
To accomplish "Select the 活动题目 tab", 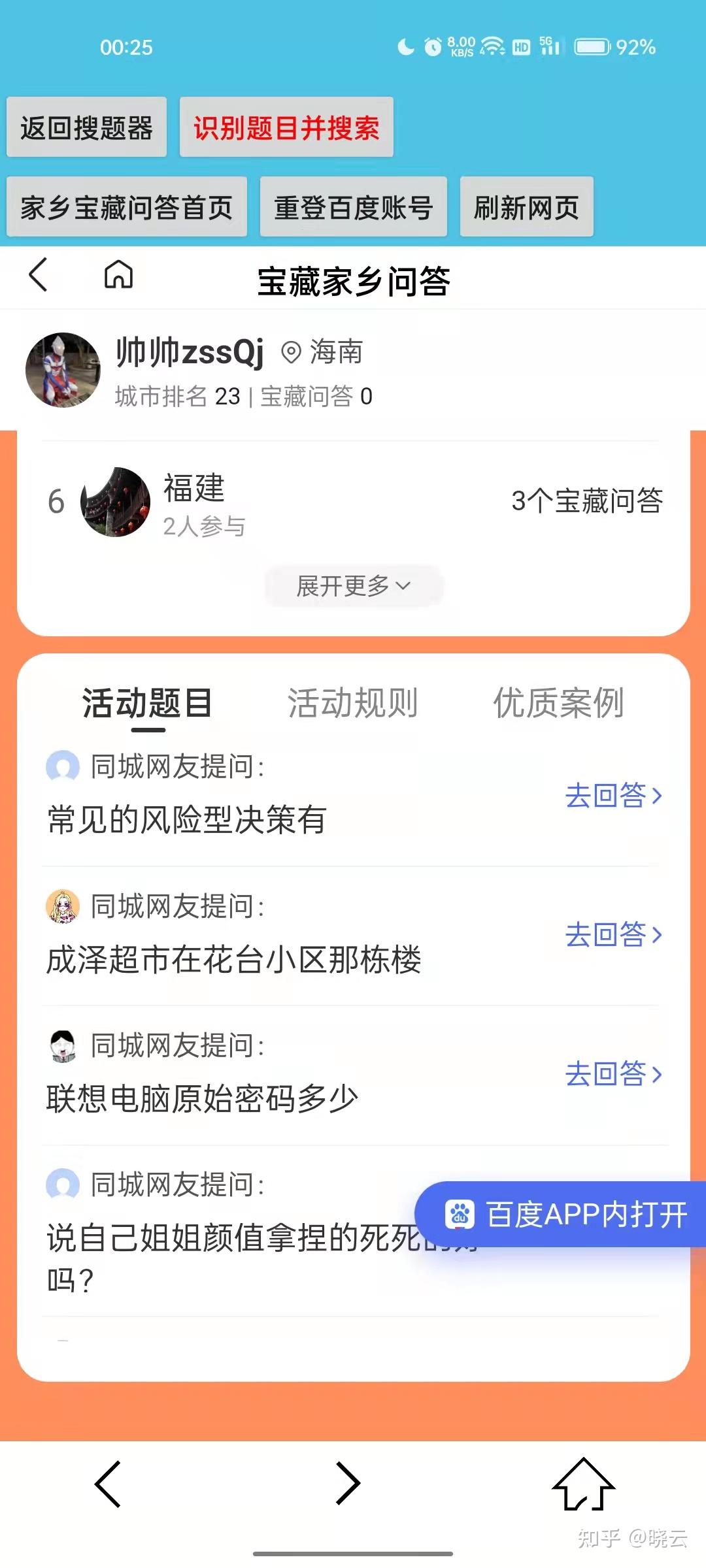I will coord(145,704).
